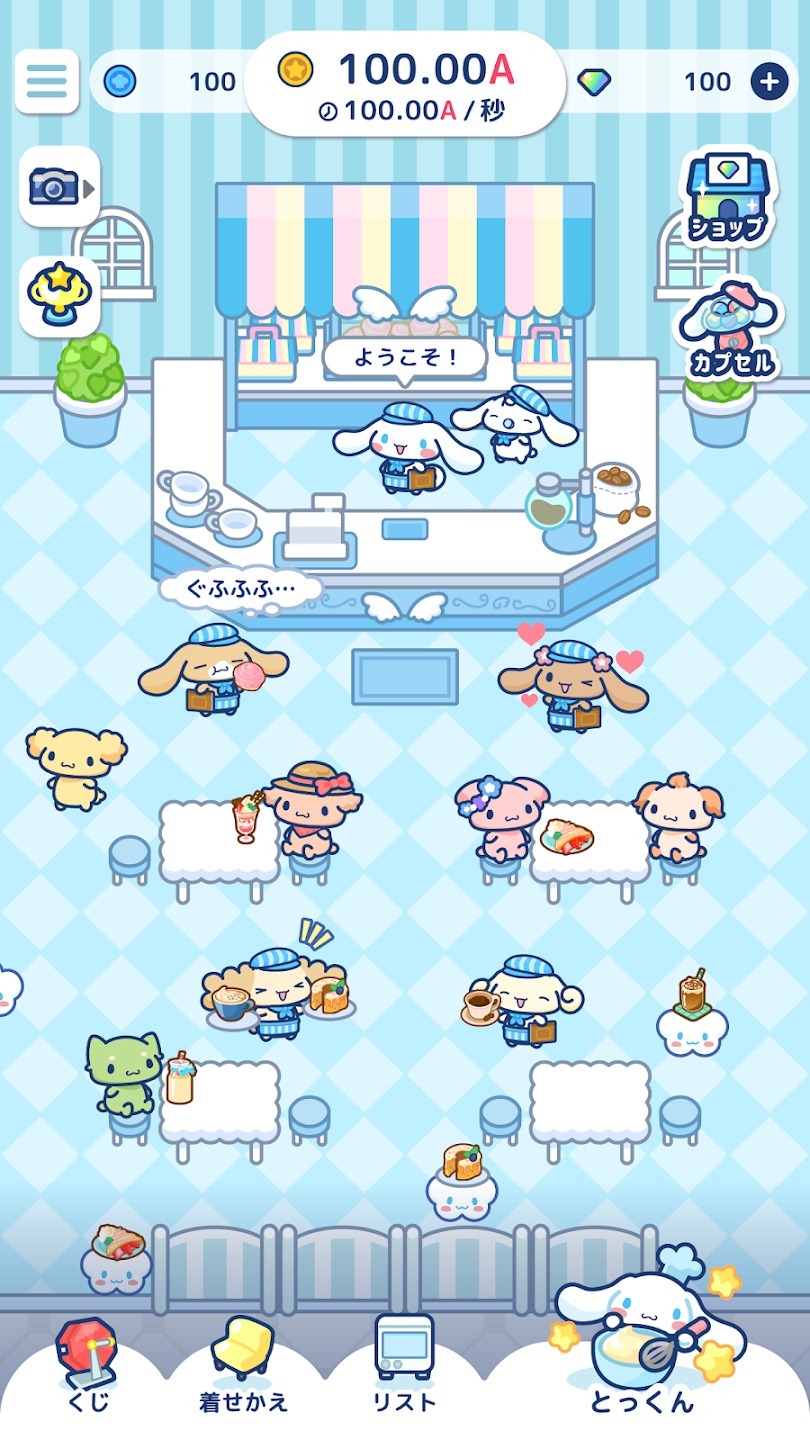
Task: Open the hamburger menu
Action: coord(46,81)
